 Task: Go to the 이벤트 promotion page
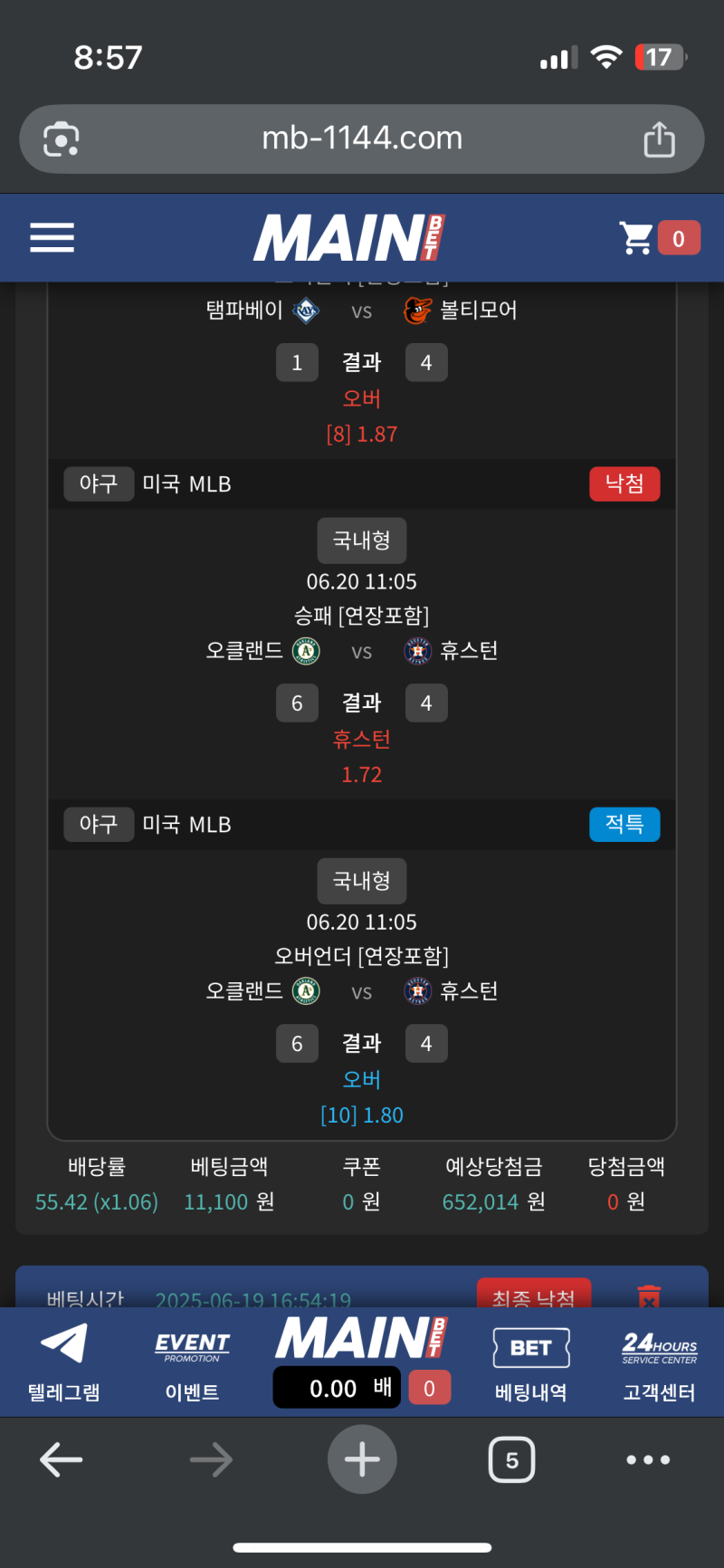pos(192,1362)
